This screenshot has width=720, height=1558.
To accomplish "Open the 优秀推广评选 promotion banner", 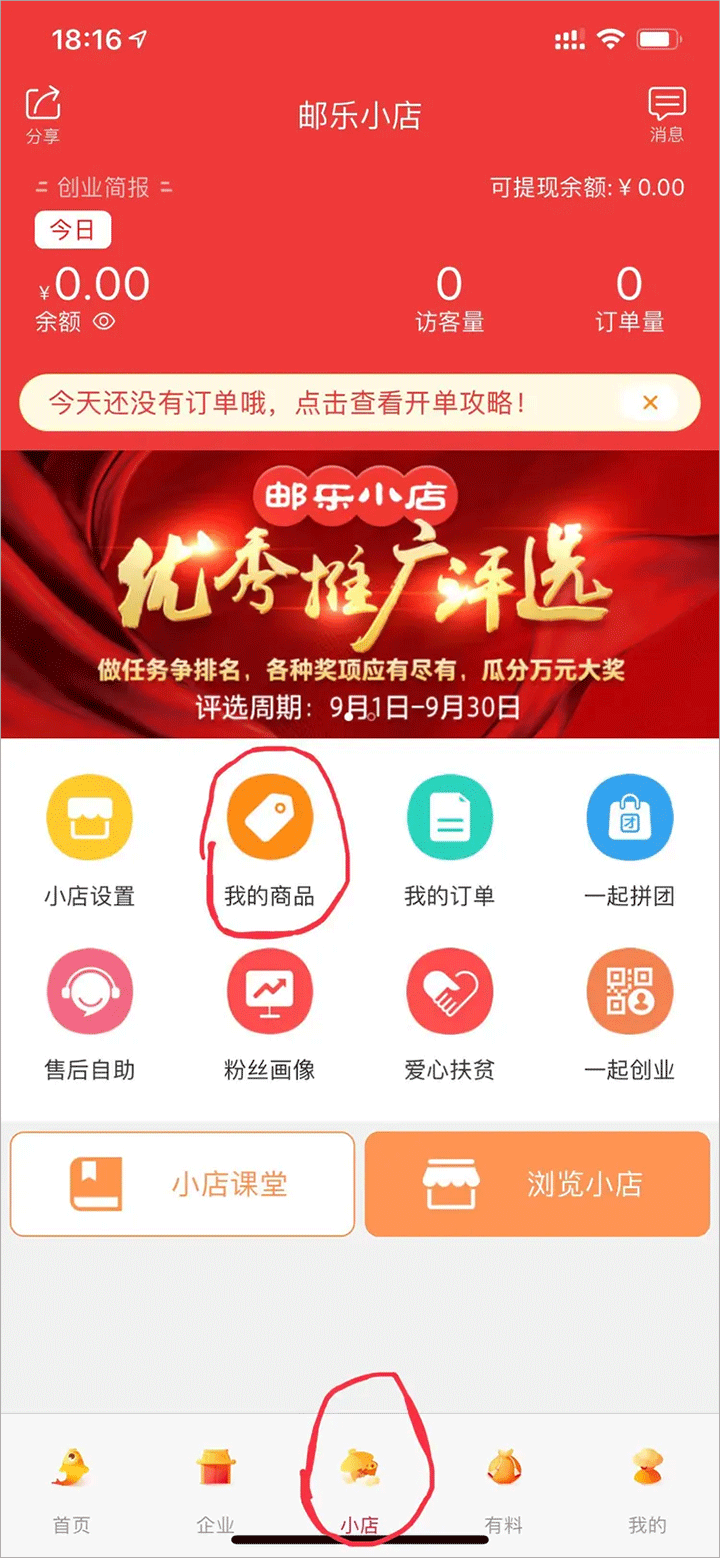I will tap(360, 594).
